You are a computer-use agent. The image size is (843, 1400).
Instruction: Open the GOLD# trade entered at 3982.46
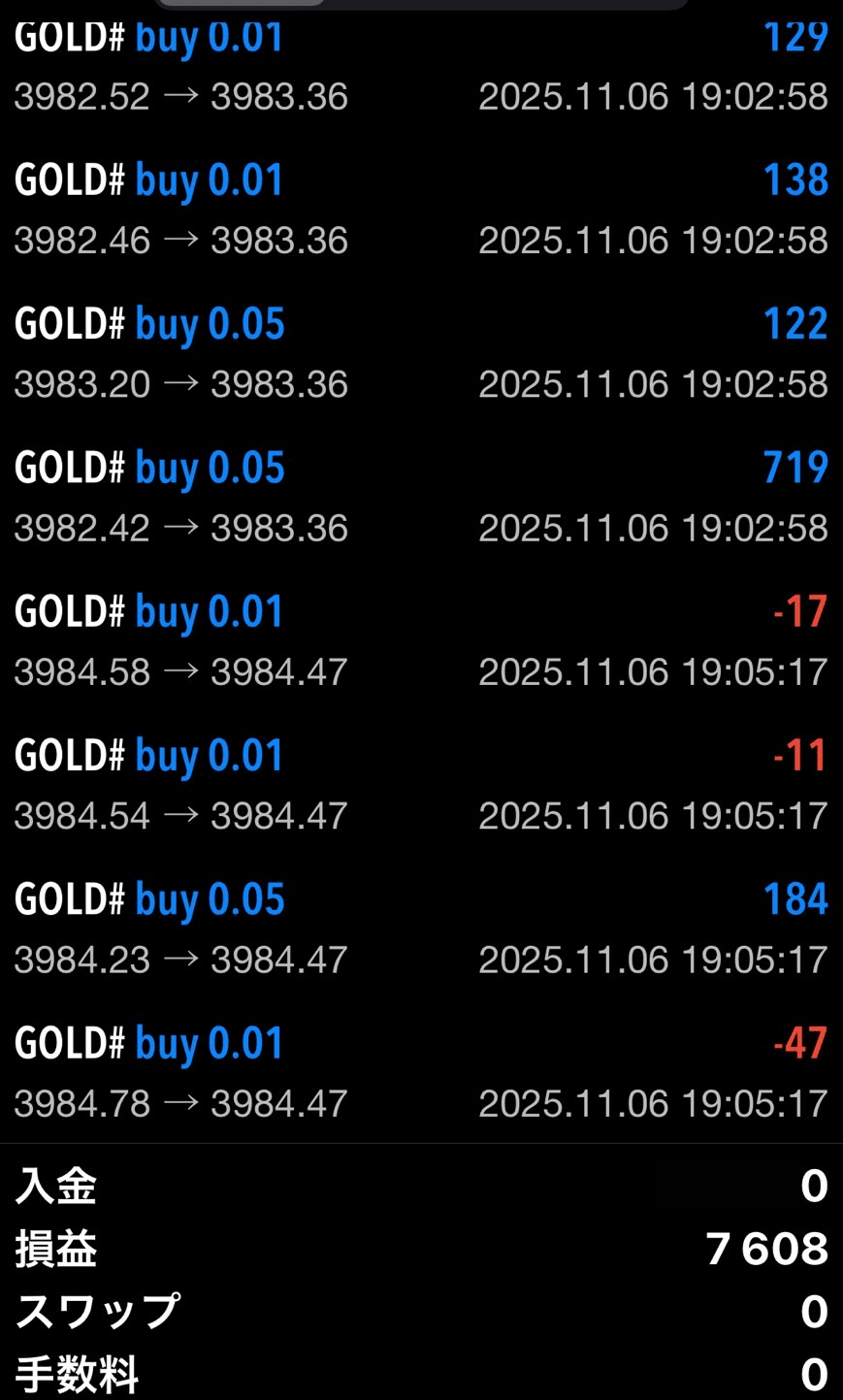click(421, 210)
